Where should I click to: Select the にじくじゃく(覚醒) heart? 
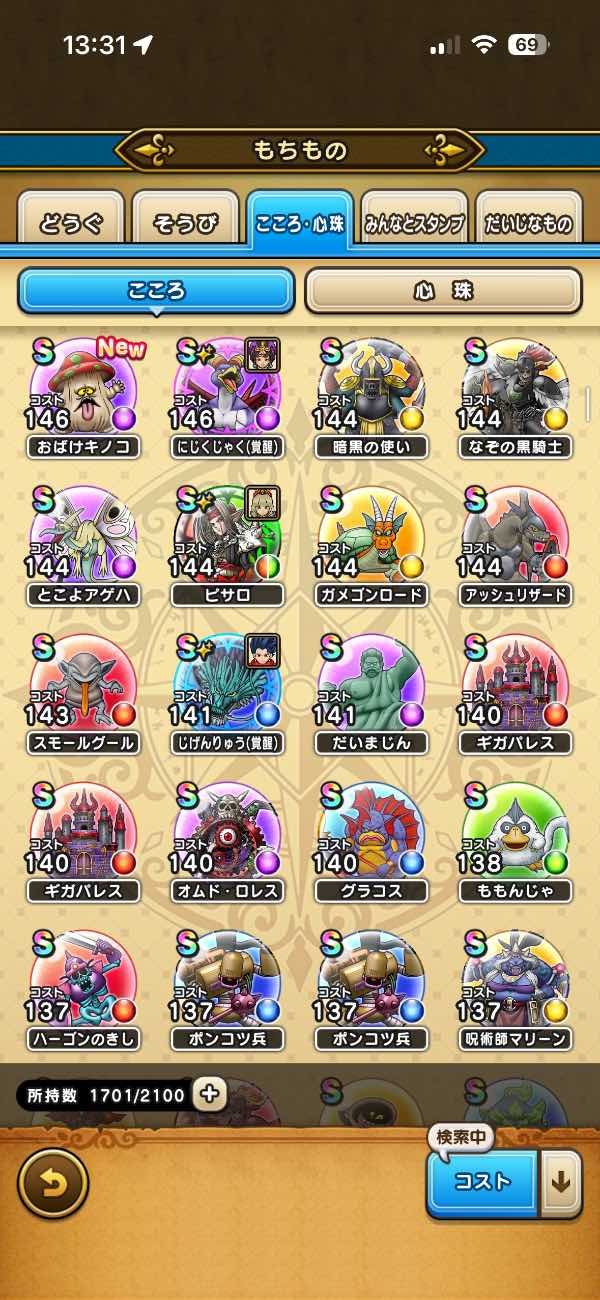pos(228,392)
